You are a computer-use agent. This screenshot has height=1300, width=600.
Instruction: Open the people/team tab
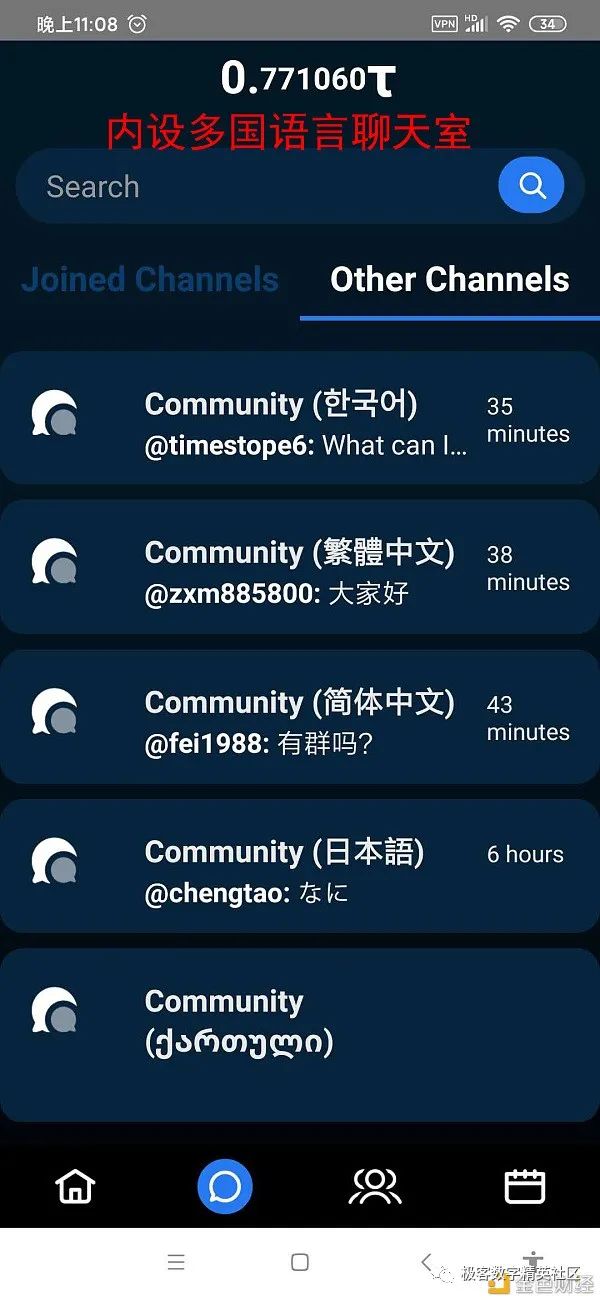pyautogui.click(x=375, y=1186)
